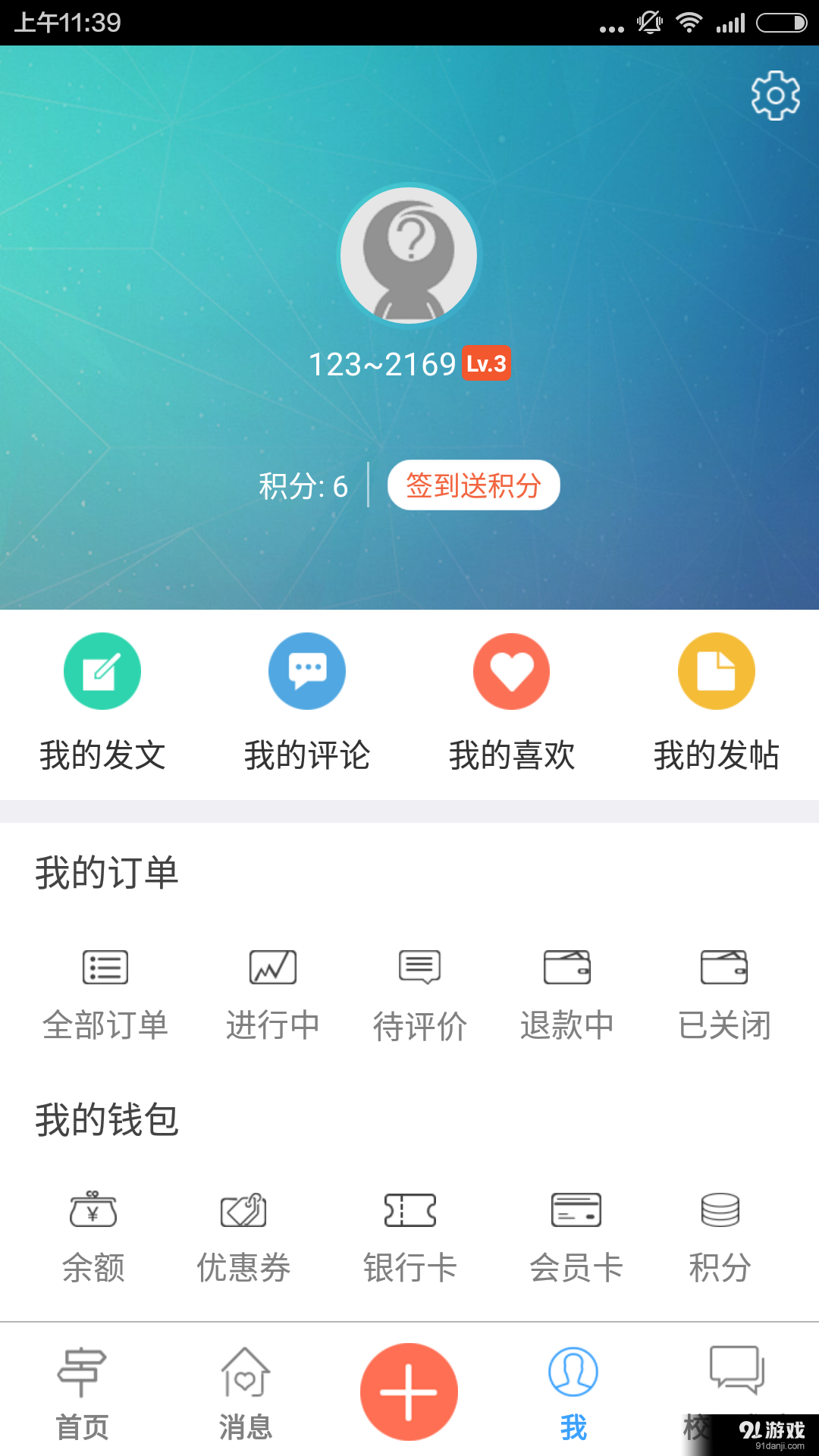Open 我的喜欢 heart icon
Image resolution: width=819 pixels, height=1456 pixels.
point(512,671)
